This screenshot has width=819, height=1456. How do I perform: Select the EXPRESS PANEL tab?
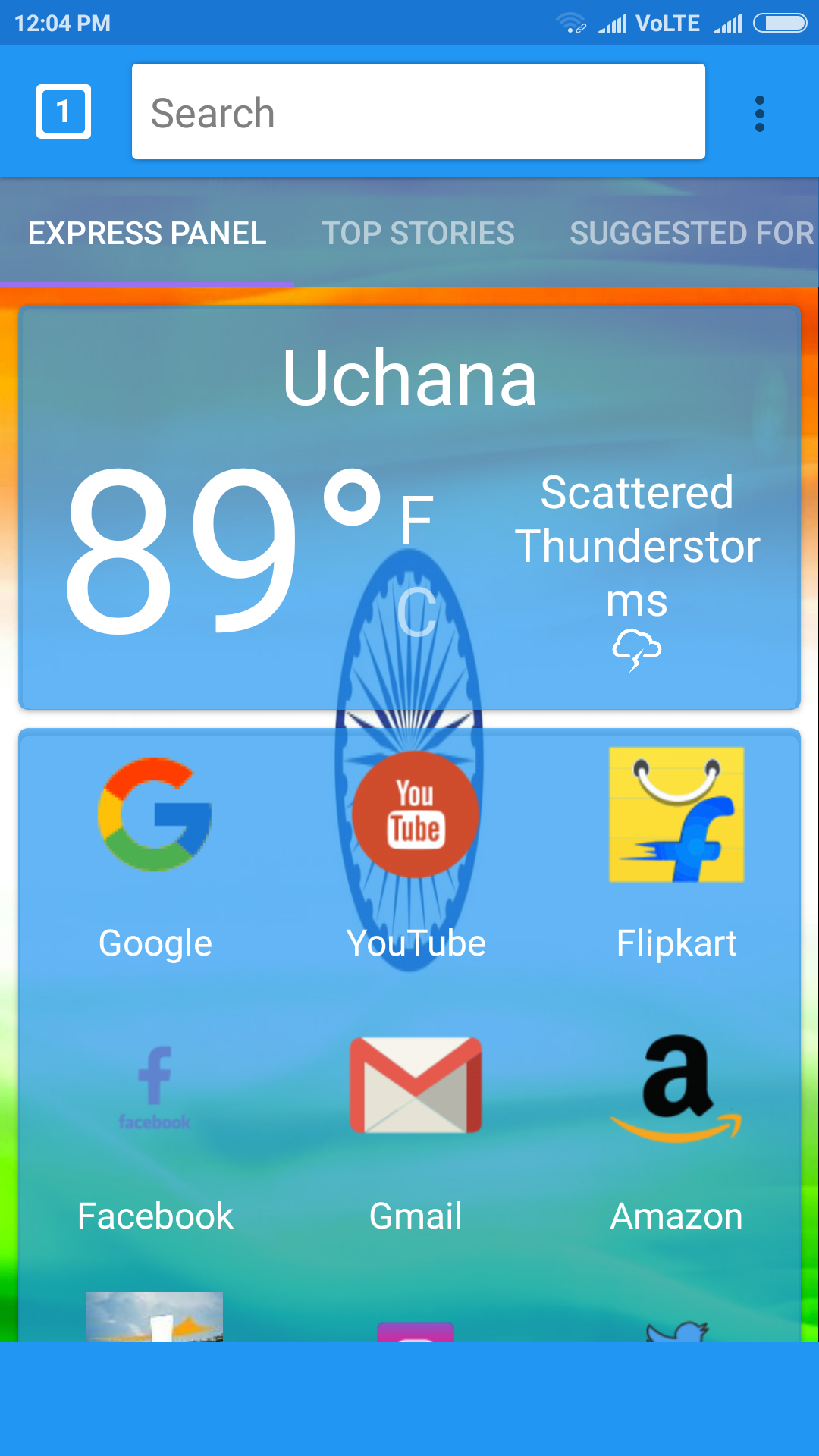pyautogui.click(x=146, y=233)
